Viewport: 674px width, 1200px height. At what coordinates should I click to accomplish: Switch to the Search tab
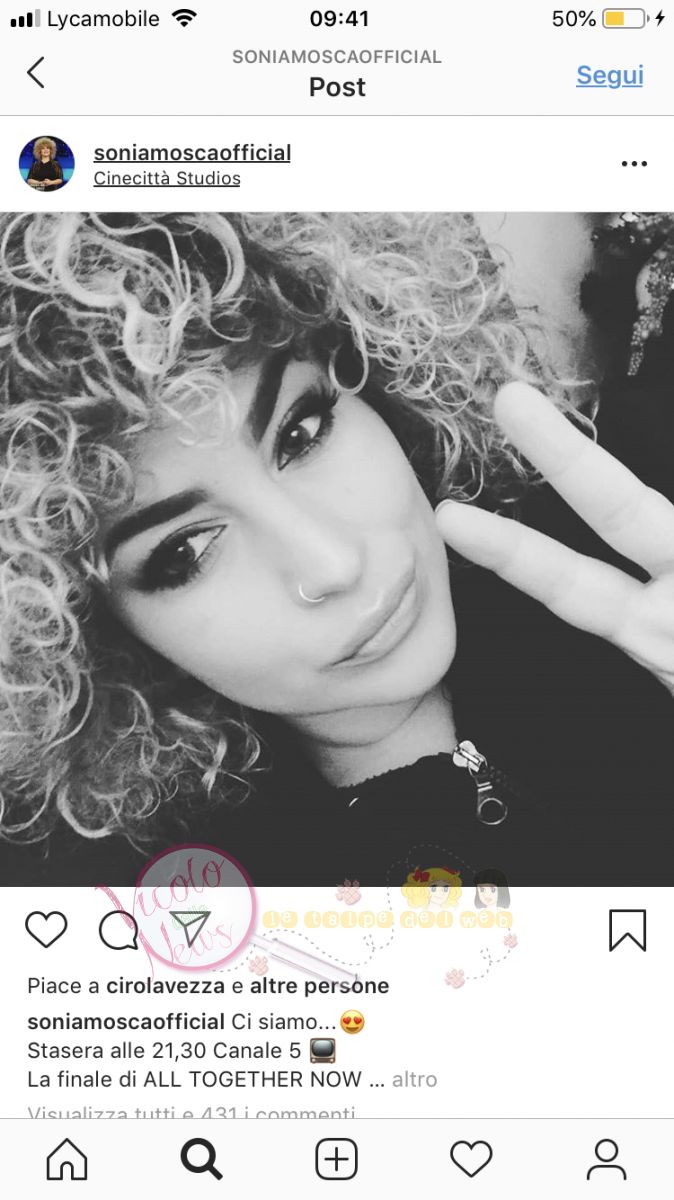click(x=201, y=1160)
